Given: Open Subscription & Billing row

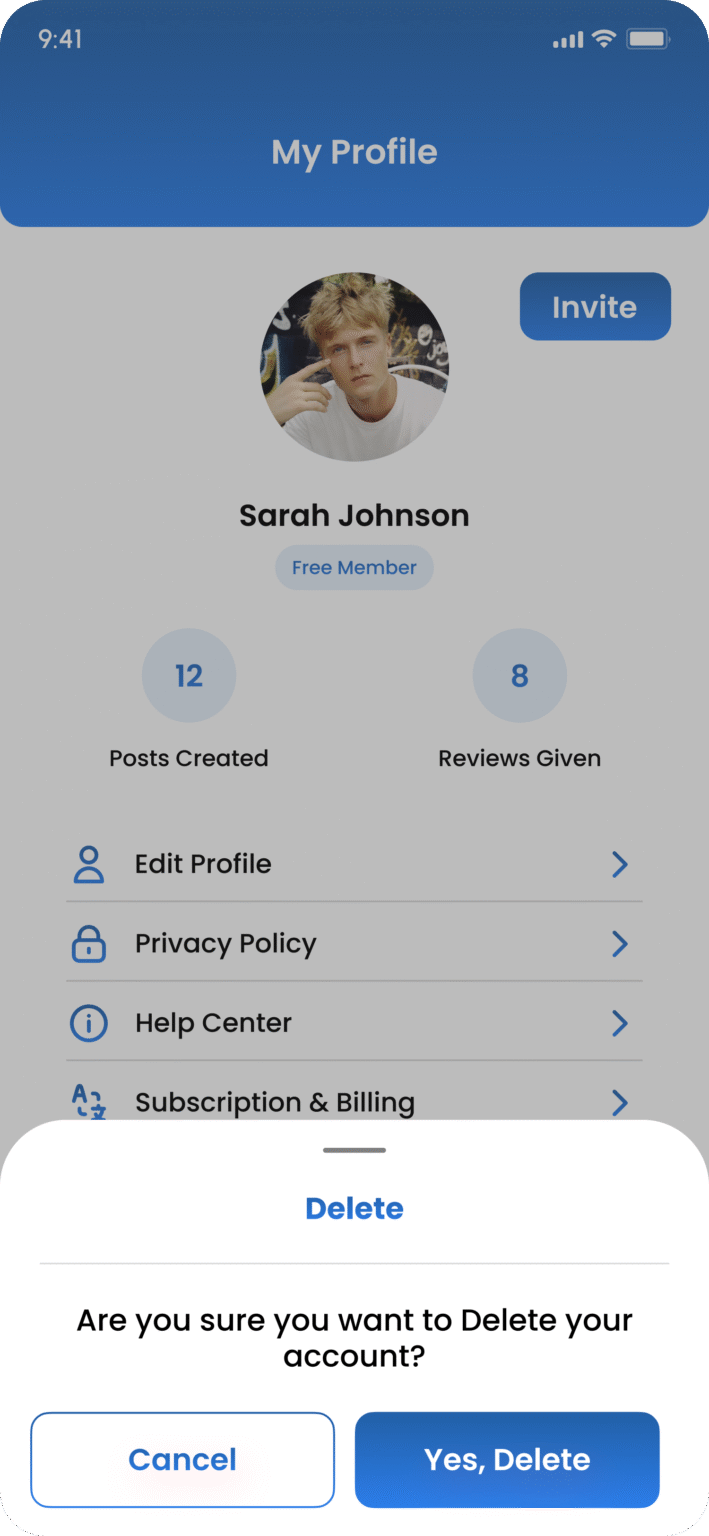Looking at the screenshot, I should [x=354, y=1101].
